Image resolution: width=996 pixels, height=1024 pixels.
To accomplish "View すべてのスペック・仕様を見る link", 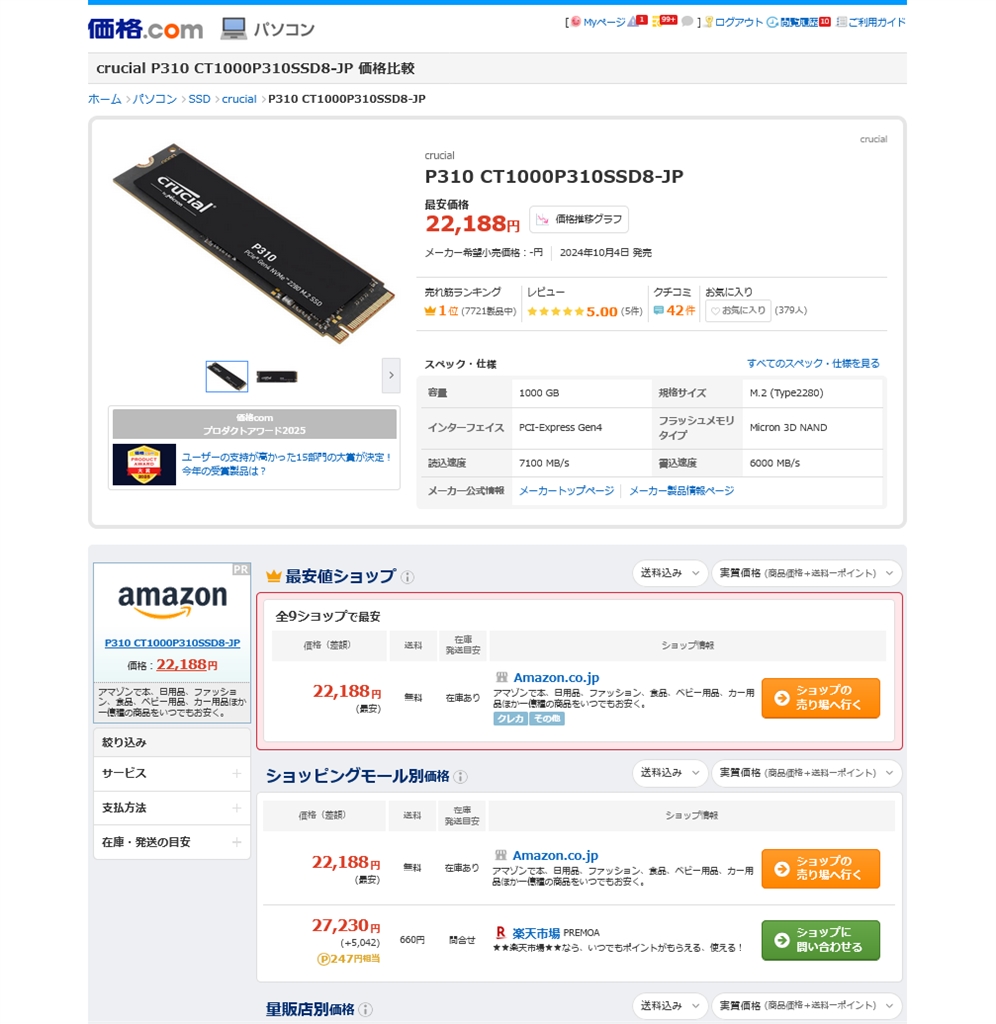I will tap(813, 363).
